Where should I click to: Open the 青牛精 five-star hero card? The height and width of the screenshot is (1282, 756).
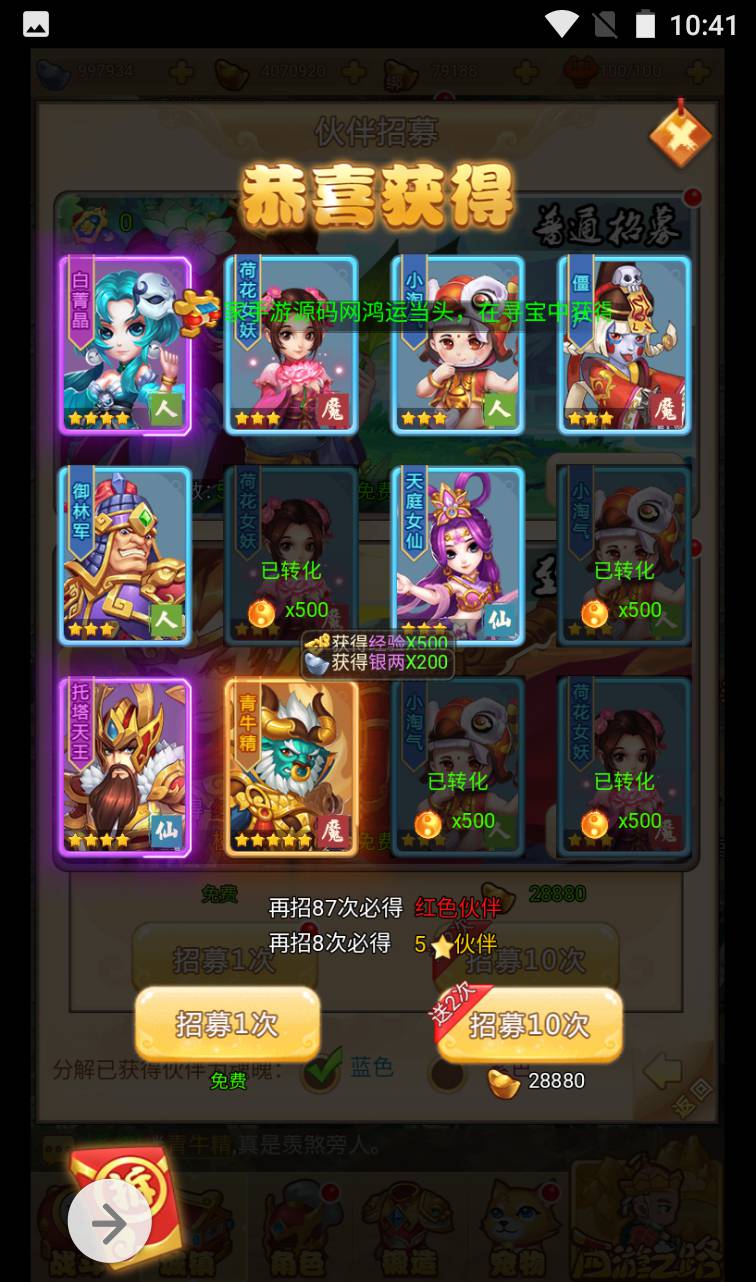[291, 766]
